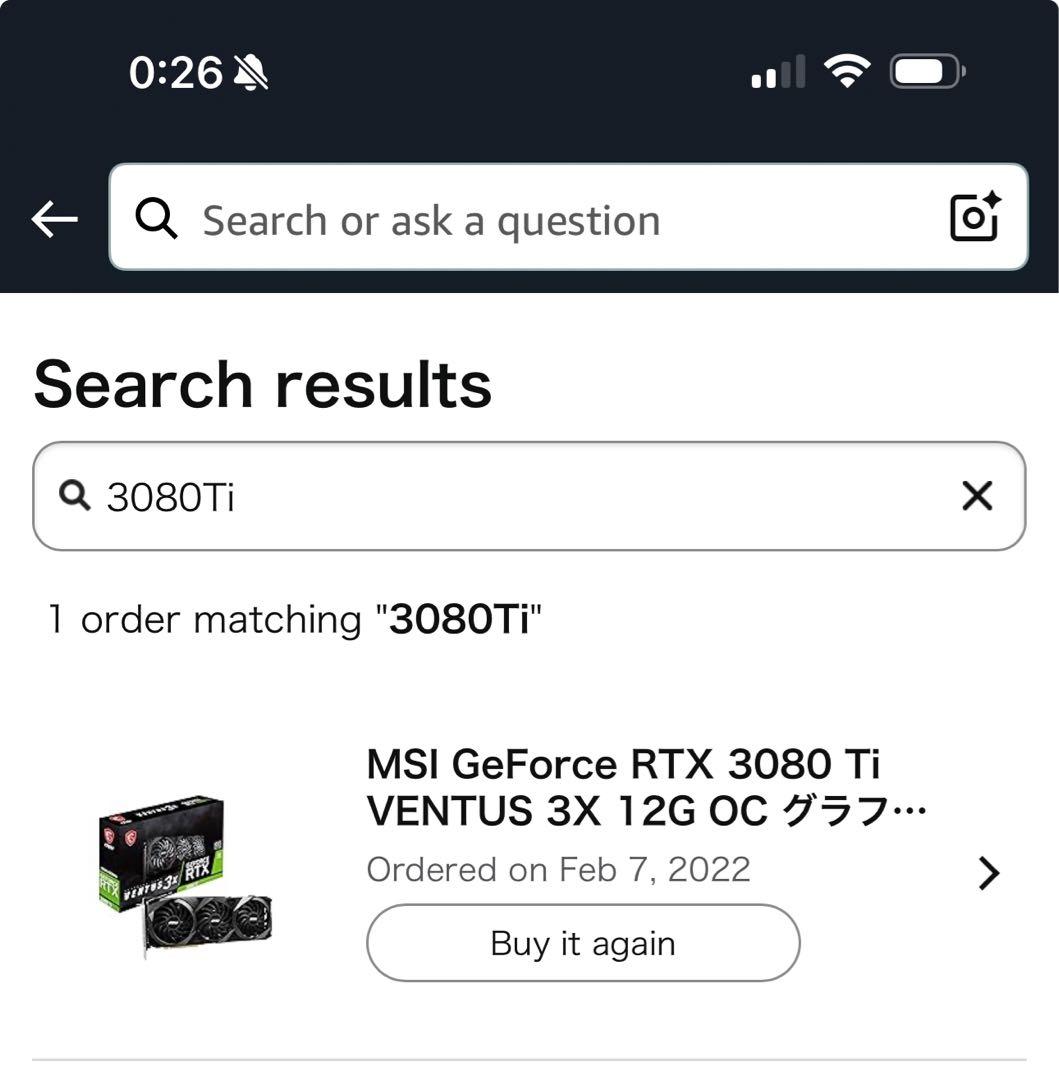Tap the Wi-Fi indicator in the status bar
Image resolution: width=1059 pixels, height=1080 pixels.
point(845,70)
